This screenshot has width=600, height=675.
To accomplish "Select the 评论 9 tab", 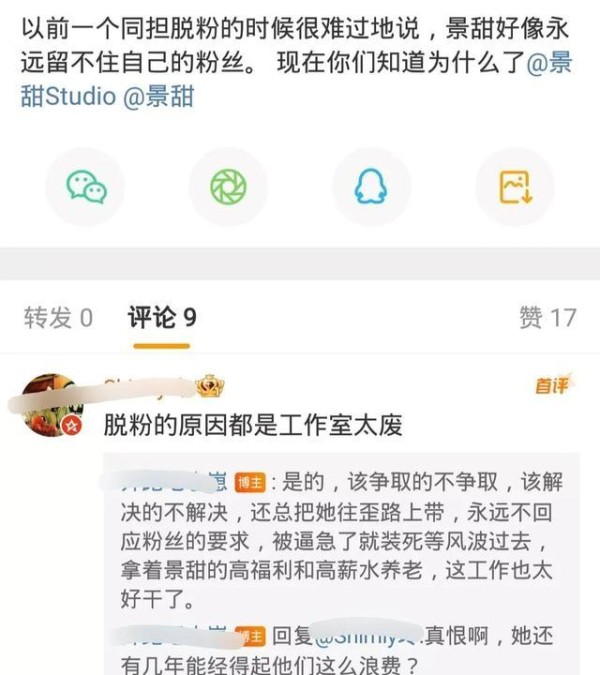I will (x=161, y=318).
